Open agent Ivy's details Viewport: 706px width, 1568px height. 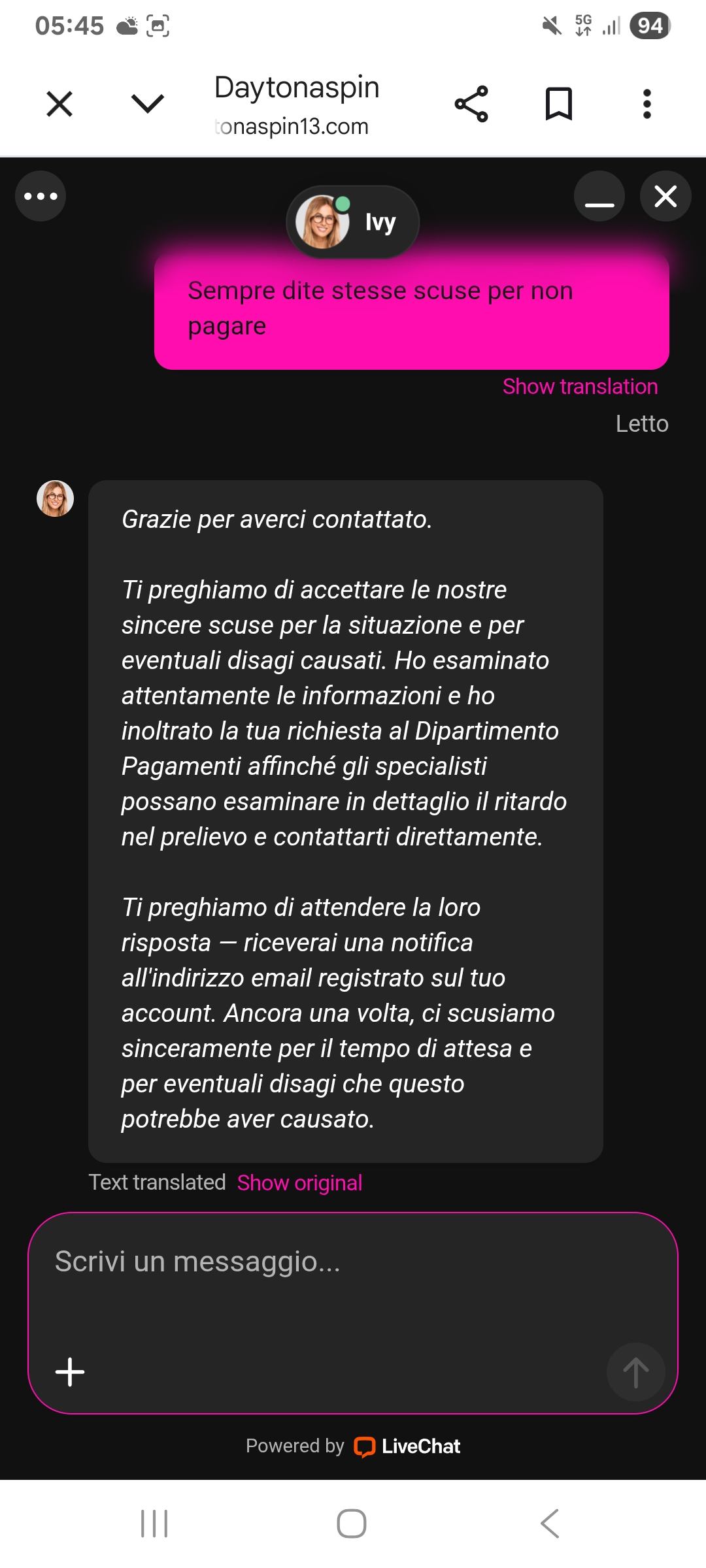click(352, 222)
